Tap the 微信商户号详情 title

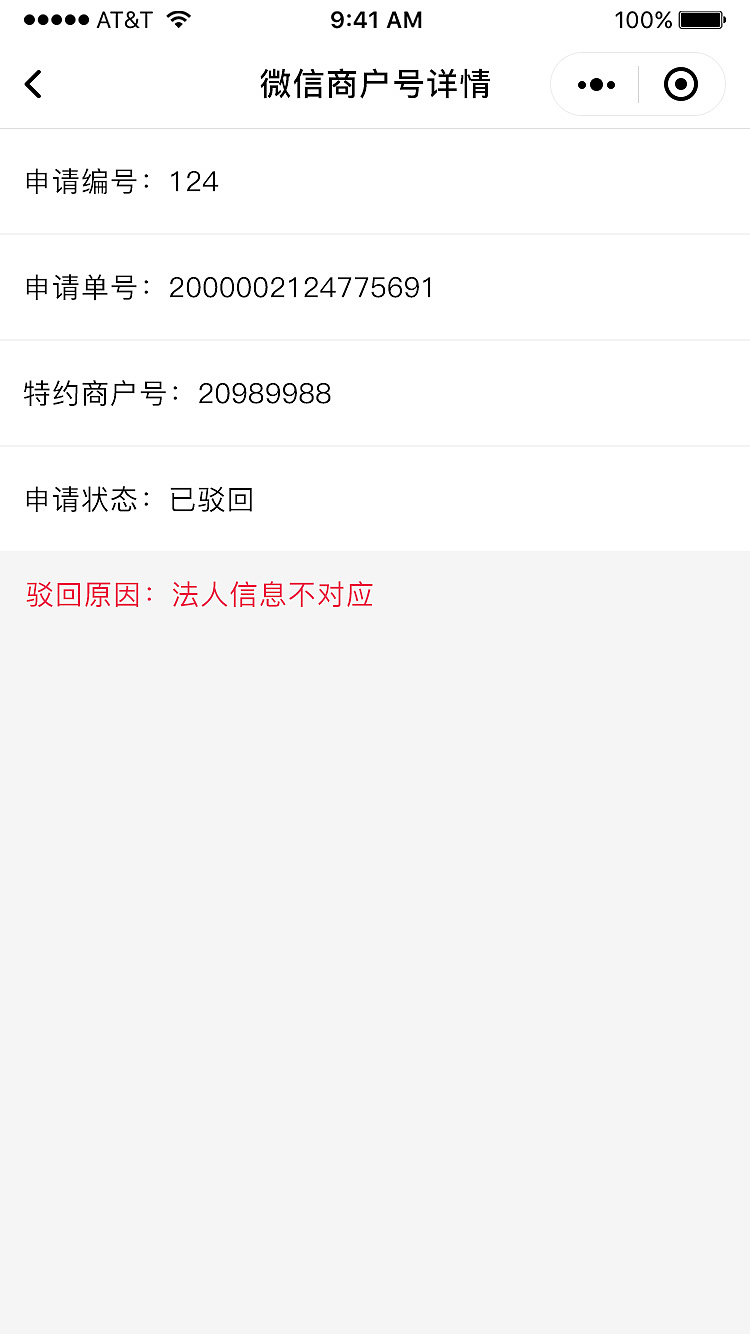[x=375, y=84]
